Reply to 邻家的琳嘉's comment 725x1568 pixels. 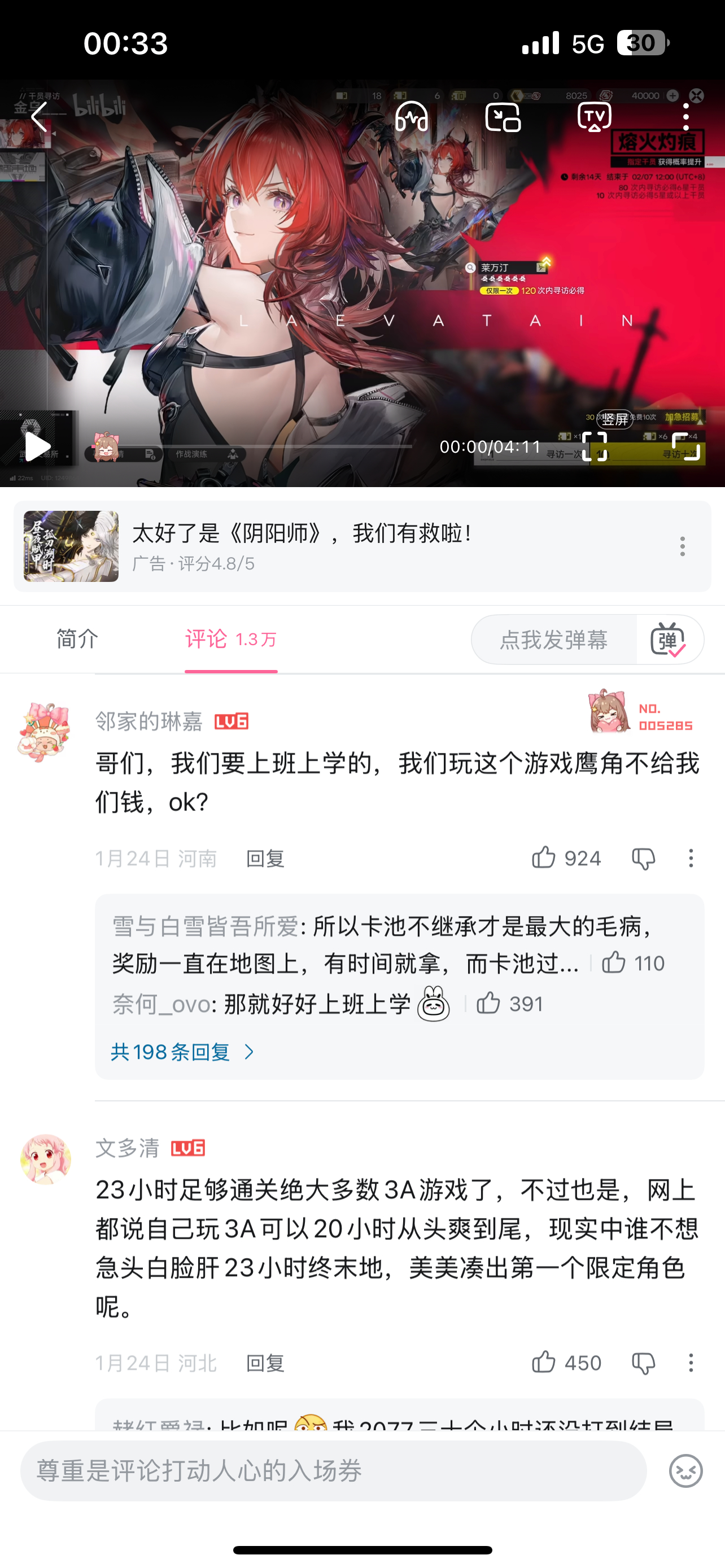tap(265, 859)
